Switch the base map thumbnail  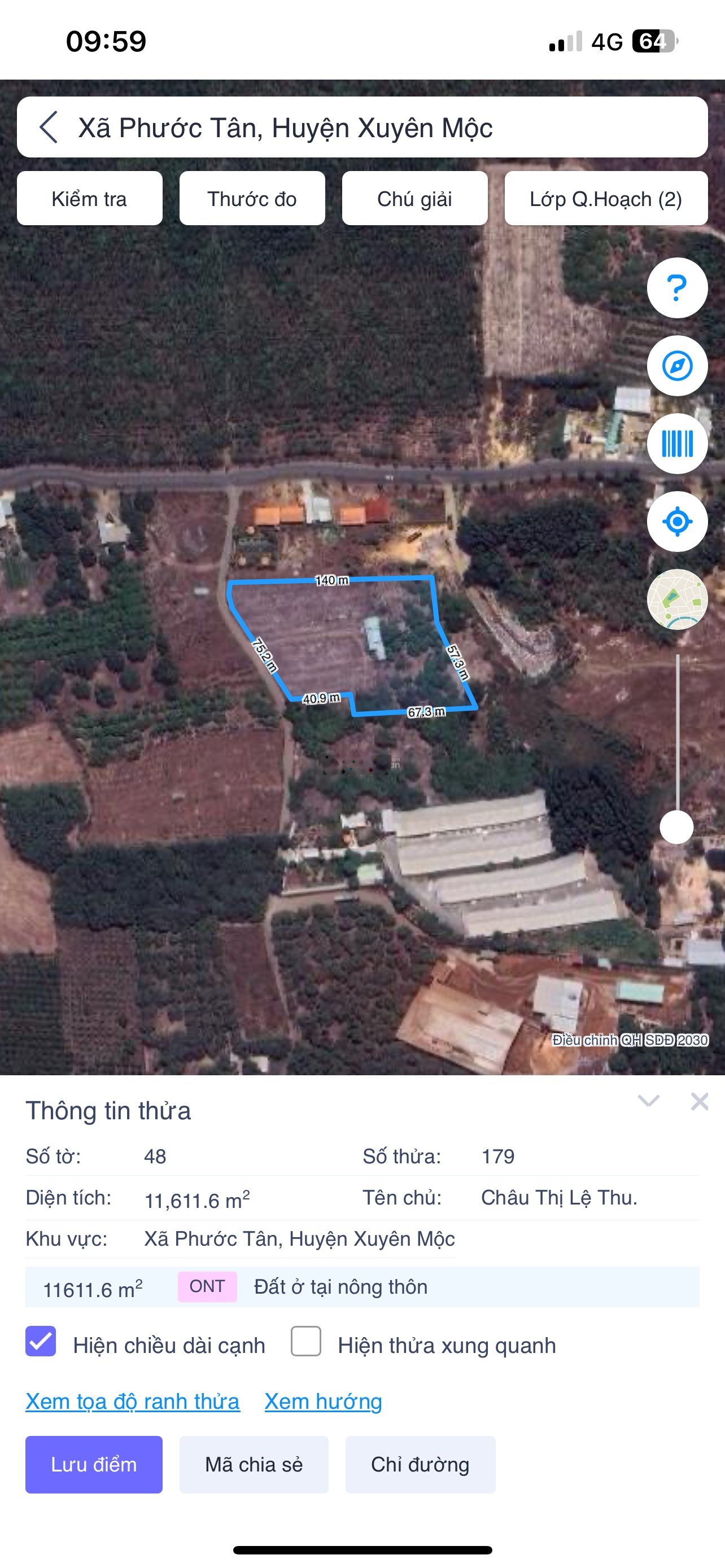(677, 599)
